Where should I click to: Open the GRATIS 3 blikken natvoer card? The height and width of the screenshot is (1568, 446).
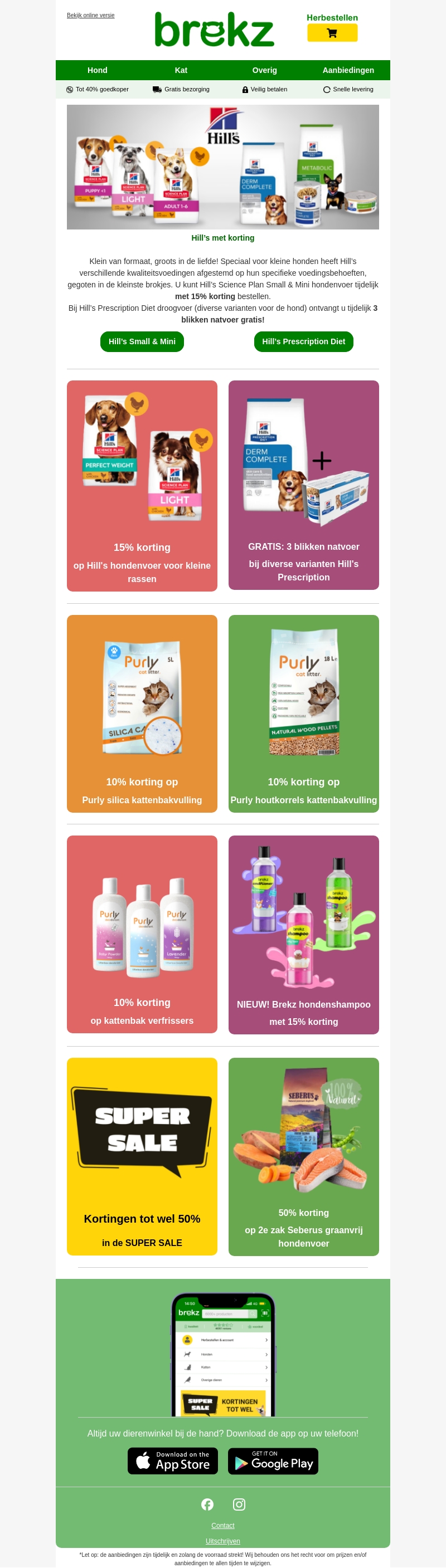303,485
